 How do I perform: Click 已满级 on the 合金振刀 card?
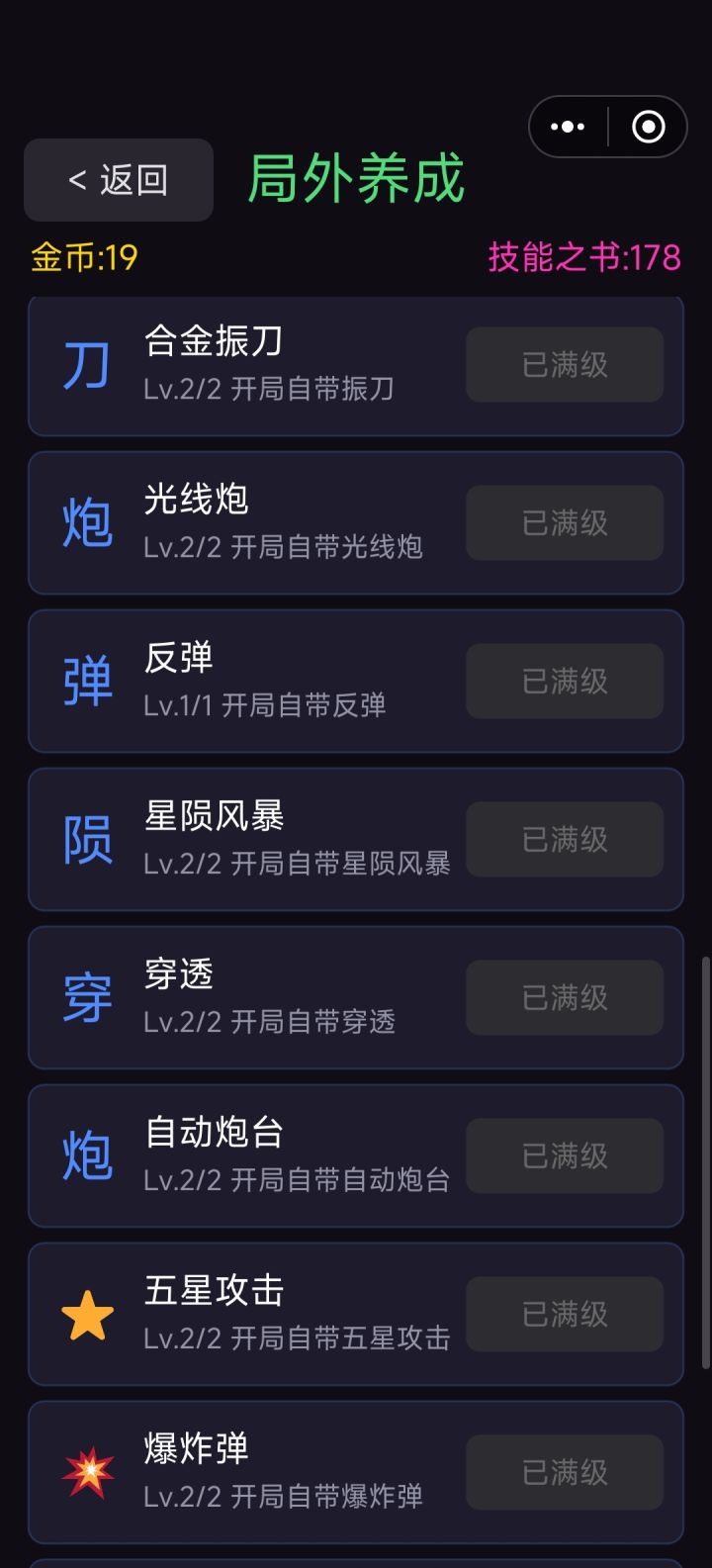[565, 365]
